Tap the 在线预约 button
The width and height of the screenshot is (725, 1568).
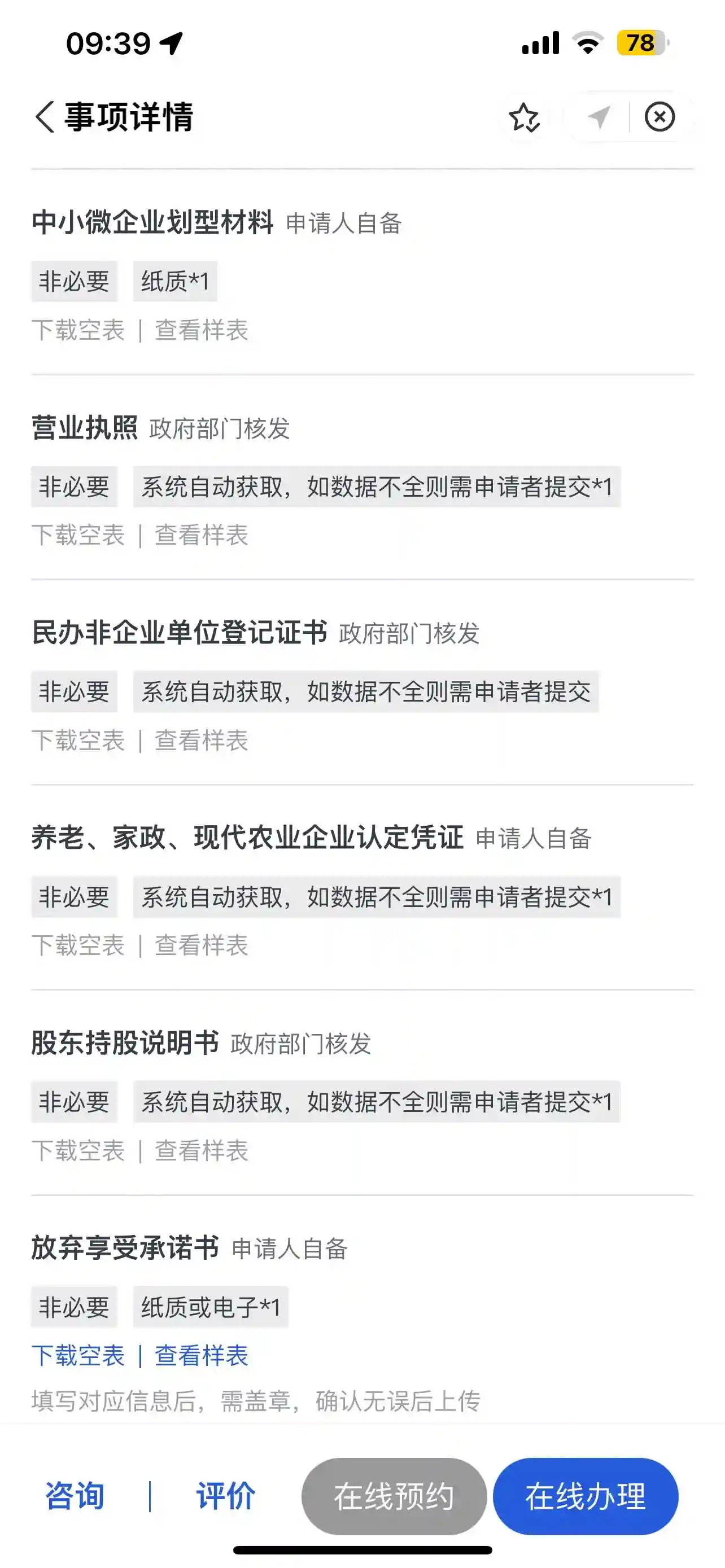coord(394,1496)
